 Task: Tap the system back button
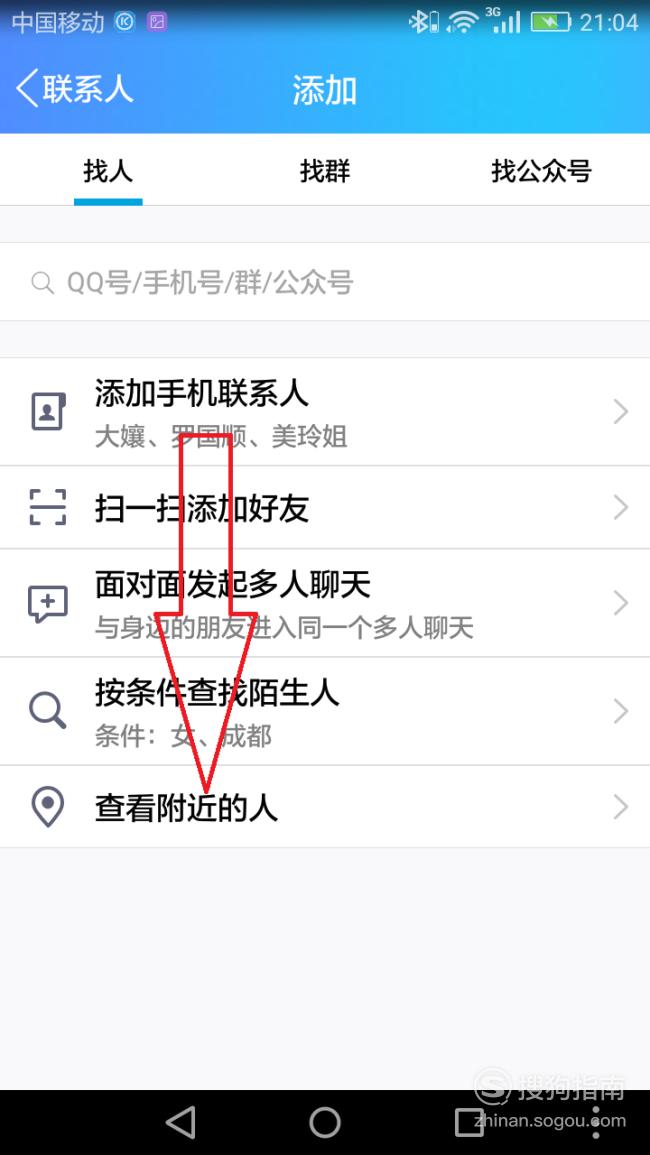[x=181, y=1123]
